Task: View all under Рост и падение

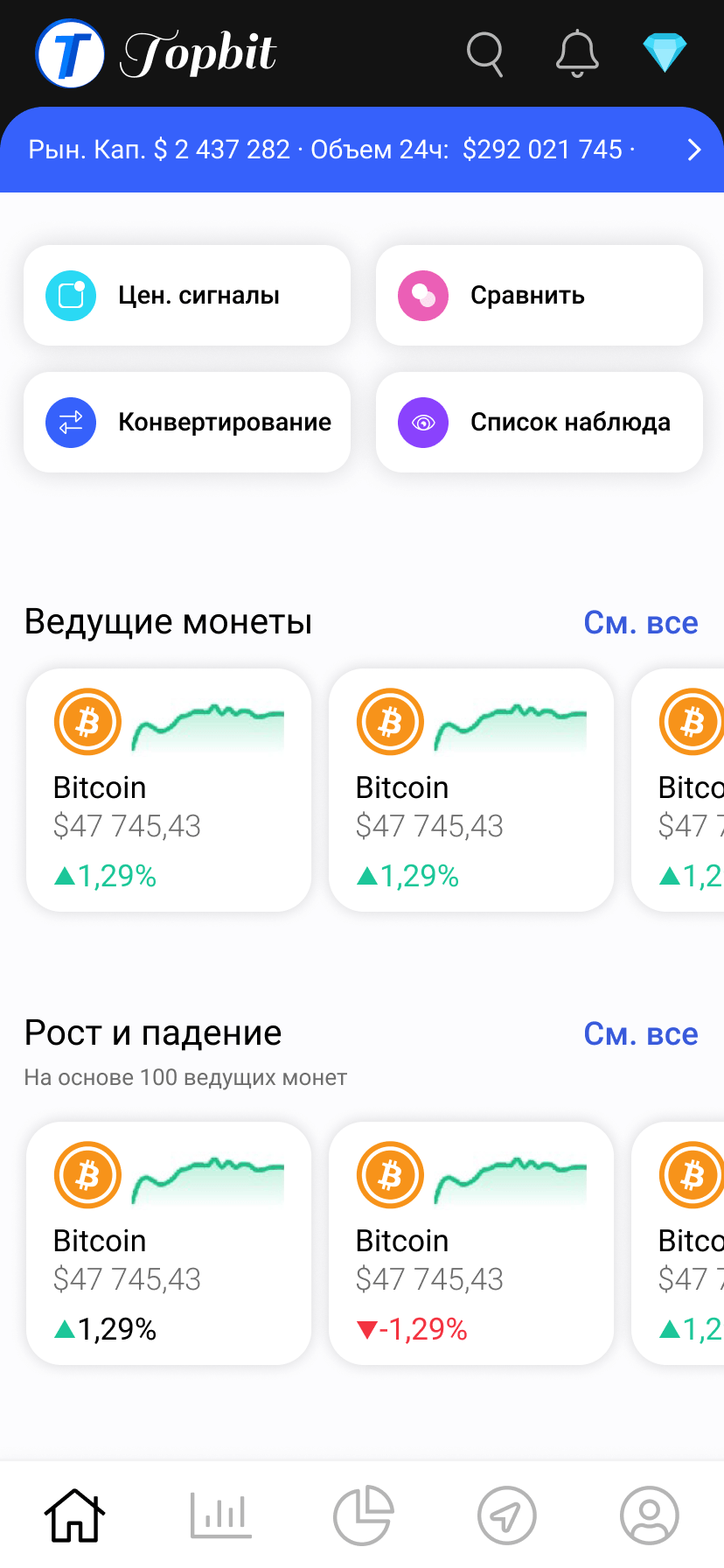Action: (x=641, y=1034)
